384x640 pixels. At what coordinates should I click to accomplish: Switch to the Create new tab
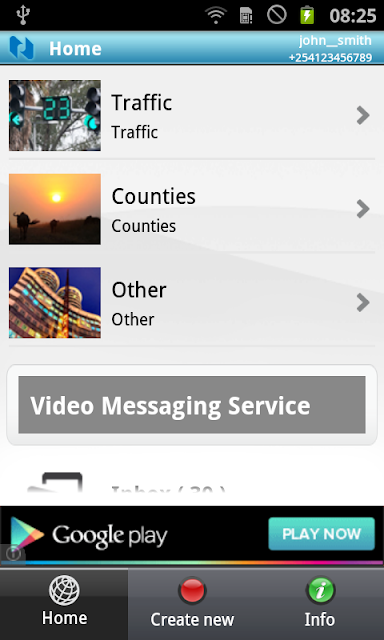pyautogui.click(x=192, y=604)
